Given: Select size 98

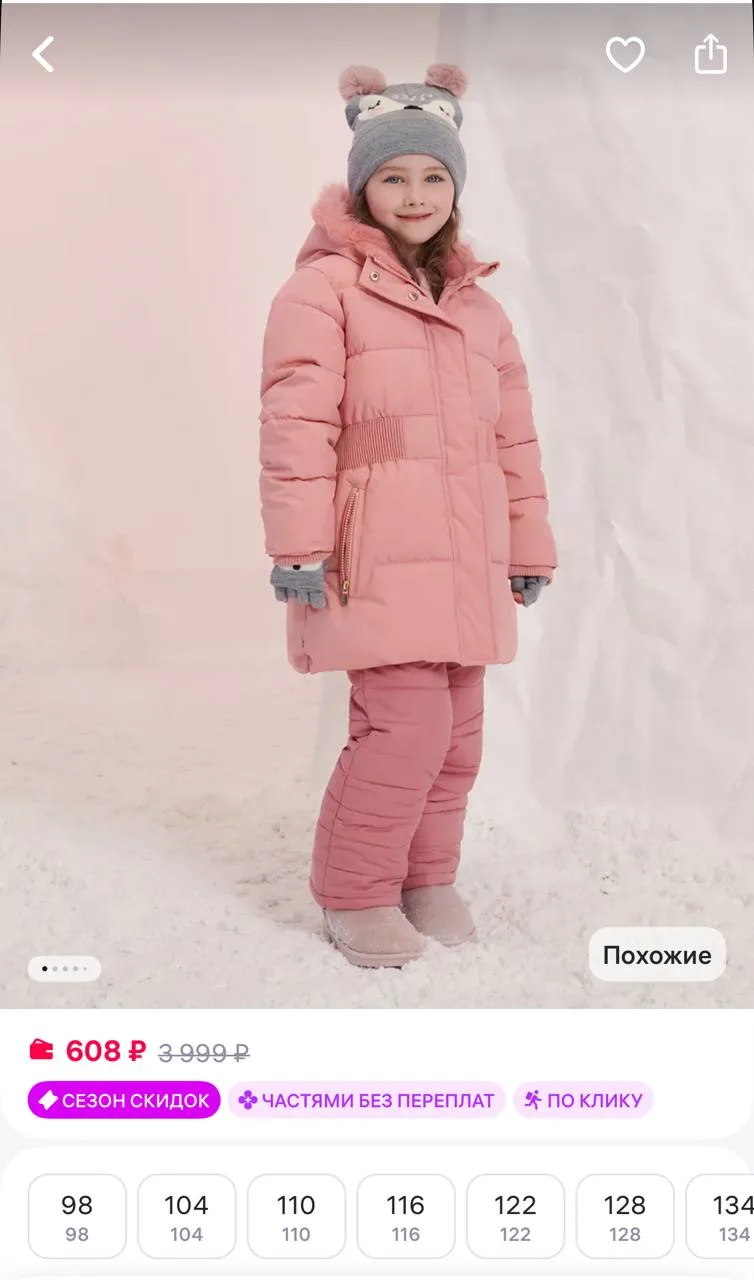Looking at the screenshot, I should click(x=77, y=1216).
